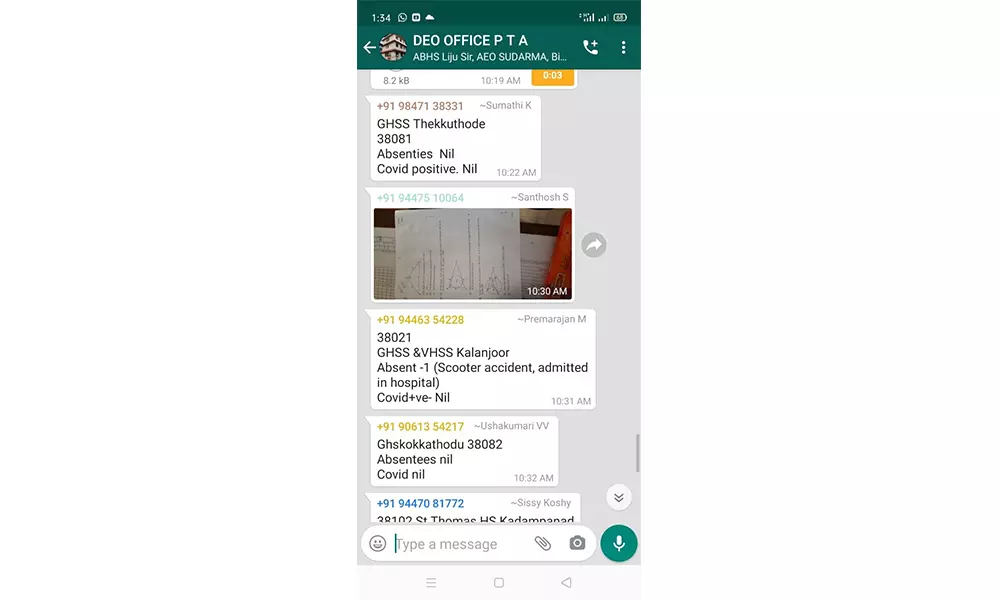Open the emoji picker
This screenshot has height=600, width=1000.
coord(378,543)
